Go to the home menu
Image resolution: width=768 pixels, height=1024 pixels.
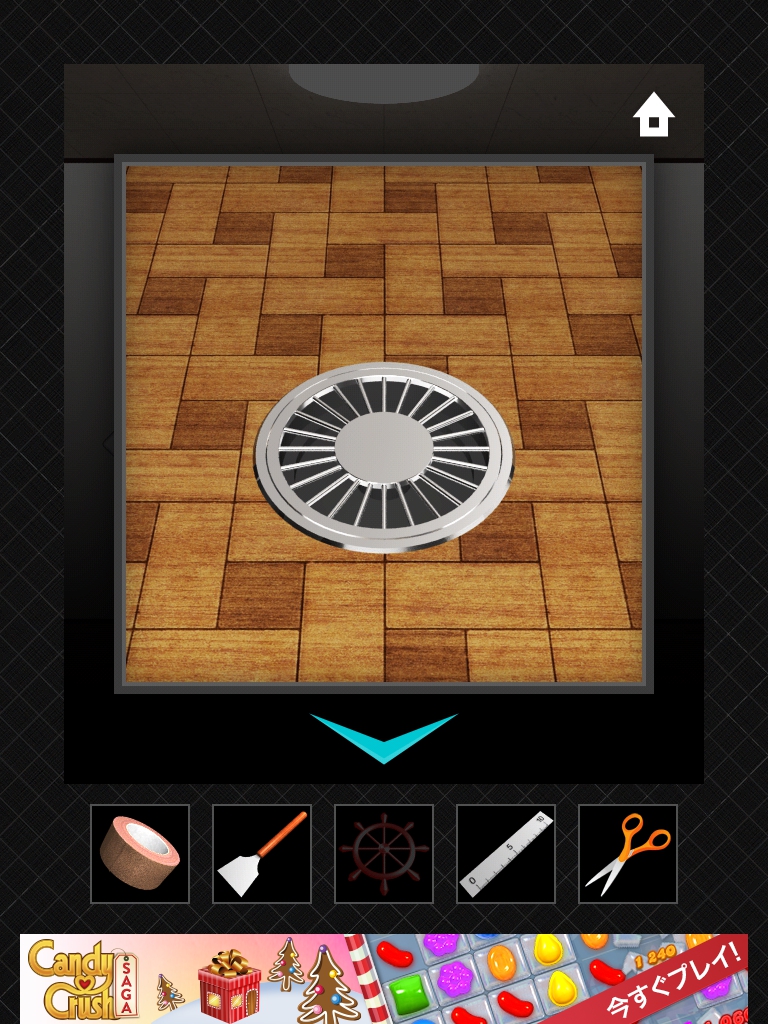[654, 115]
